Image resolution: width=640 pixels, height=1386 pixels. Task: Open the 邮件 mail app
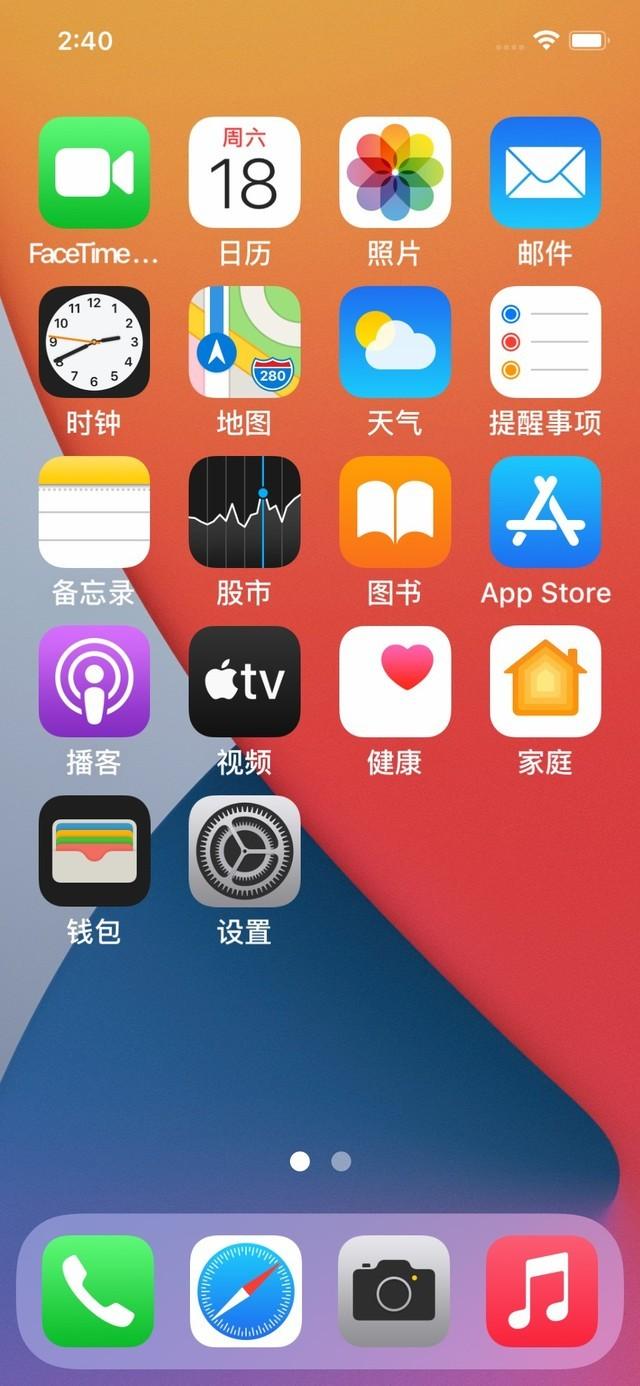click(545, 172)
